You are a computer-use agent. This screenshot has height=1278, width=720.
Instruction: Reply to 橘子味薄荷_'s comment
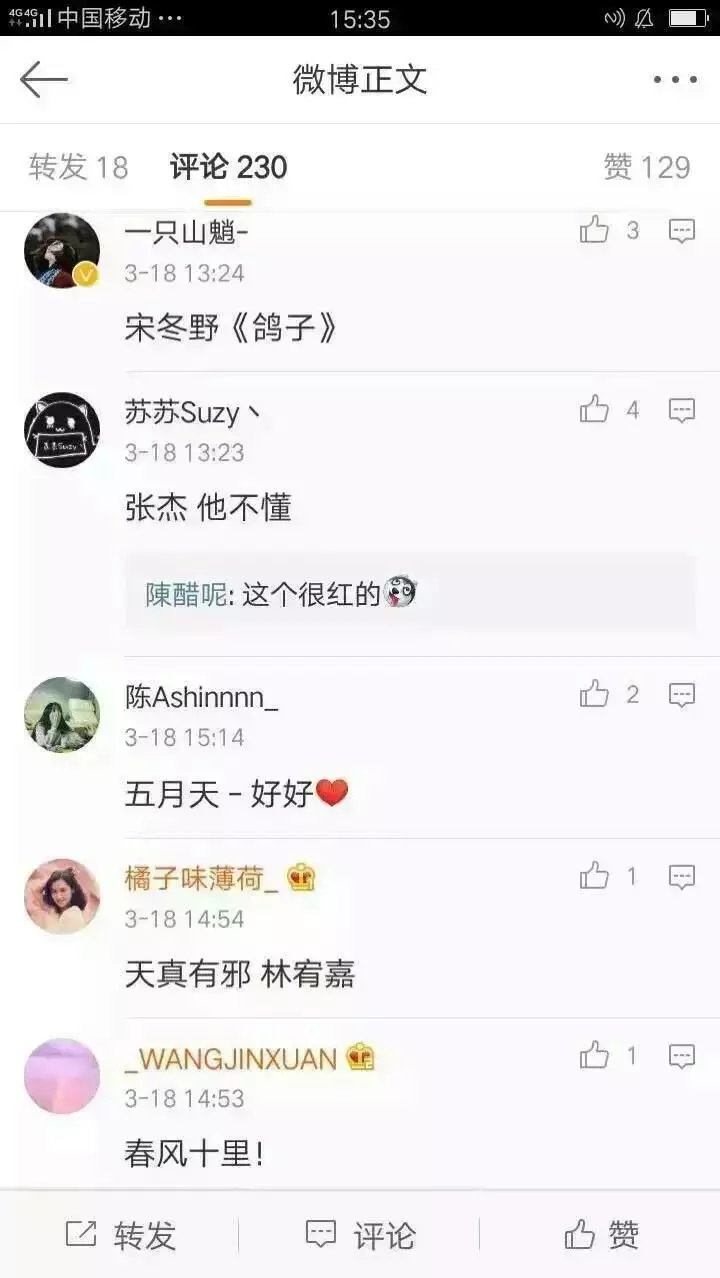point(682,877)
